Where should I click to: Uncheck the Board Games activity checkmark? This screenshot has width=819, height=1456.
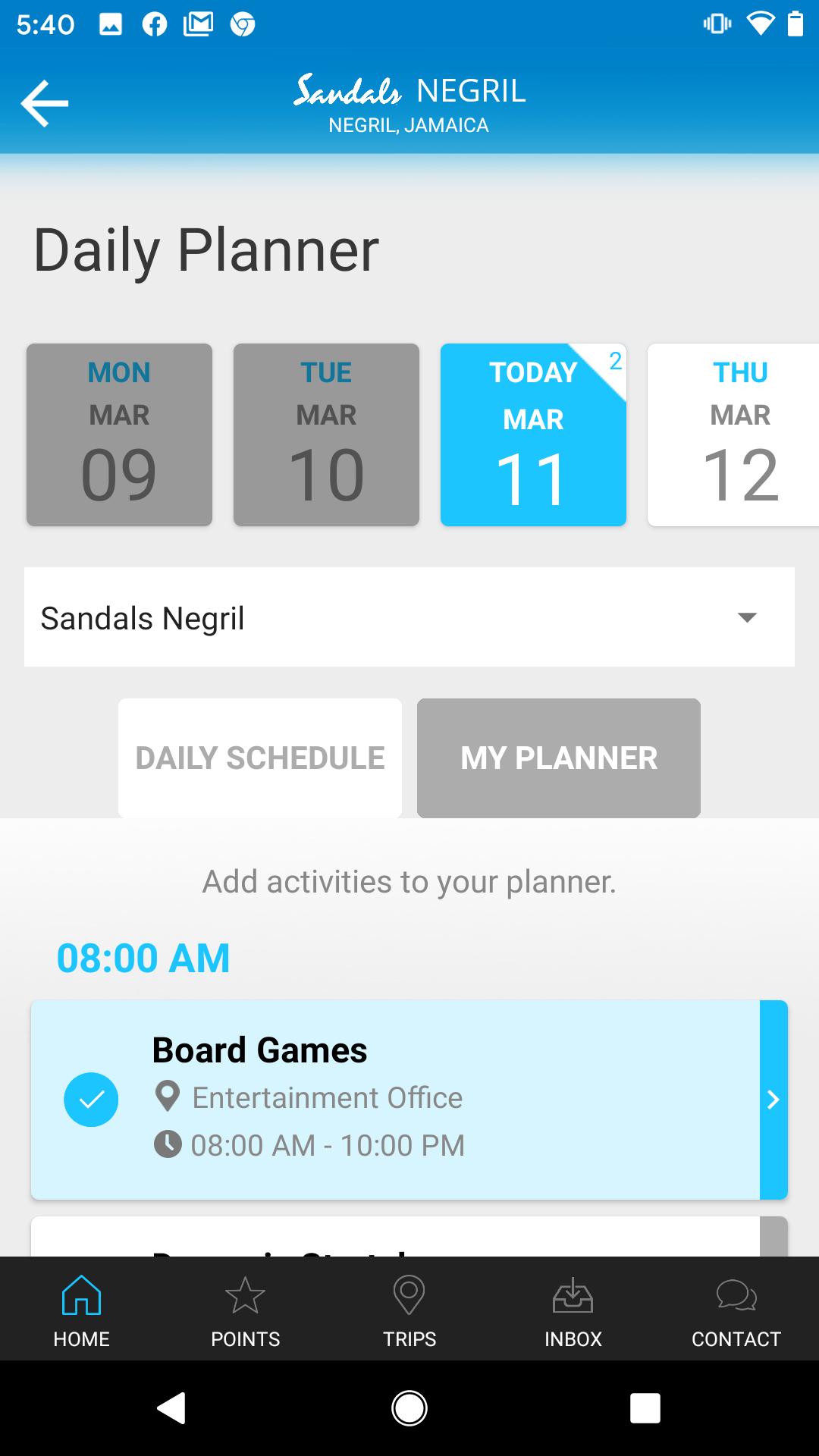point(91,1100)
